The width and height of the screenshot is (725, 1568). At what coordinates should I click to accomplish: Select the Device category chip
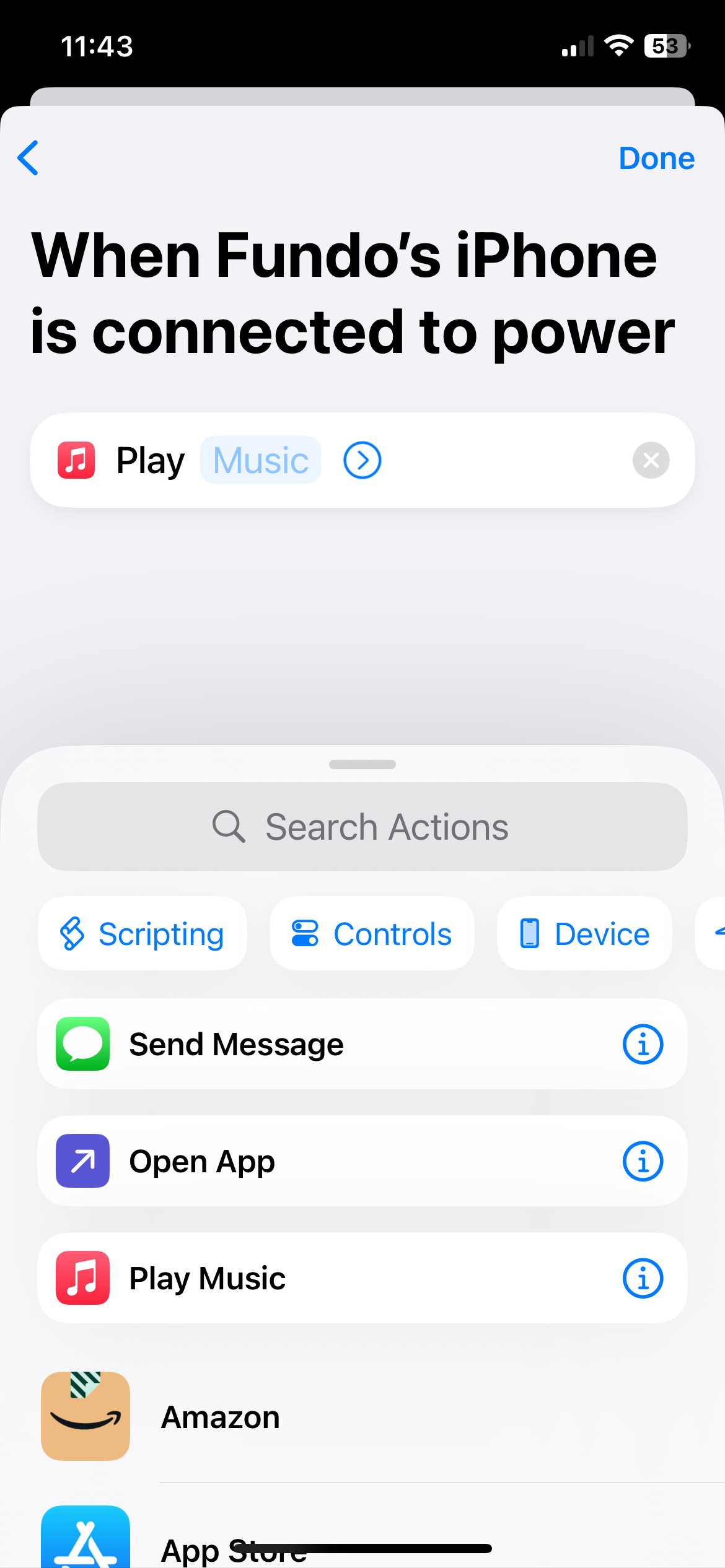584,934
